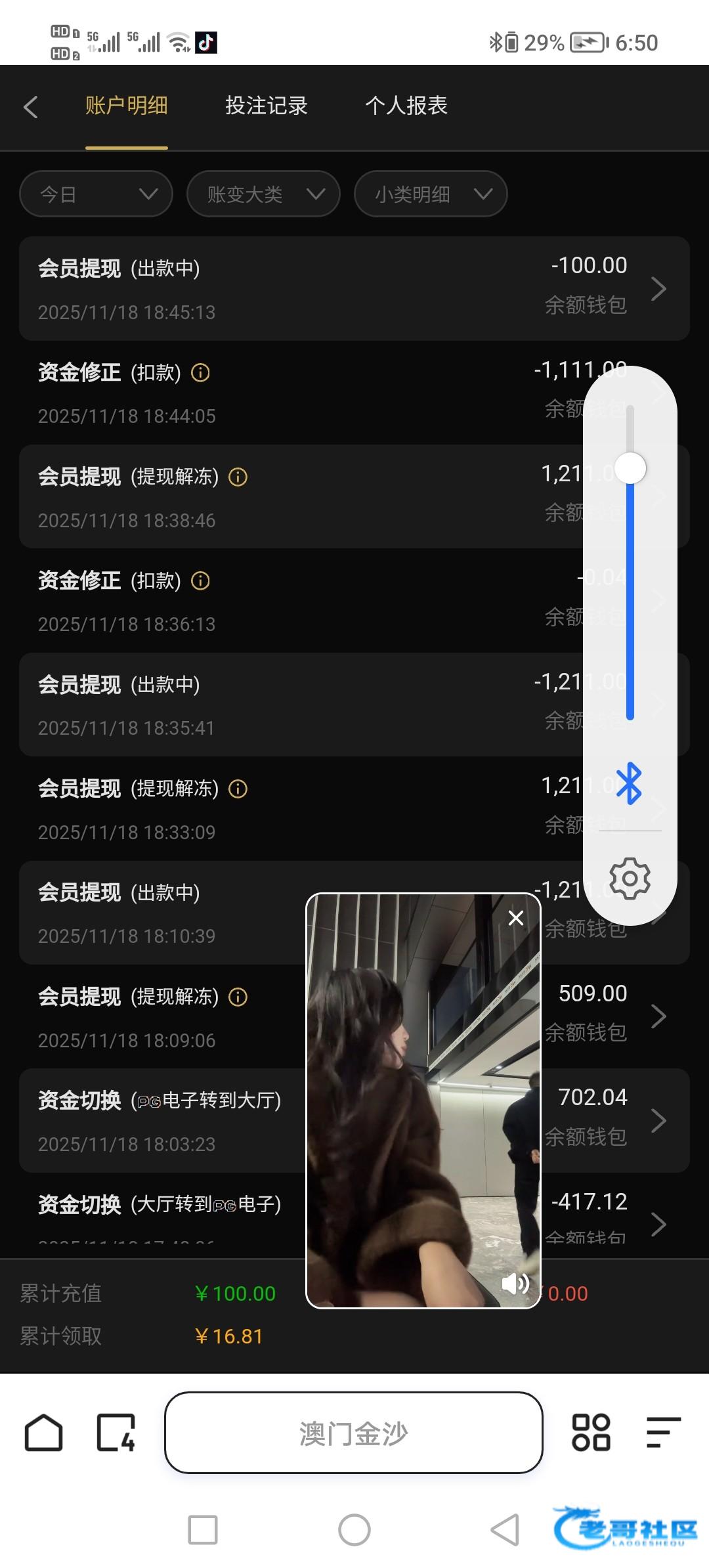
Task: Switch to the 个人报表 tab
Action: click(406, 106)
